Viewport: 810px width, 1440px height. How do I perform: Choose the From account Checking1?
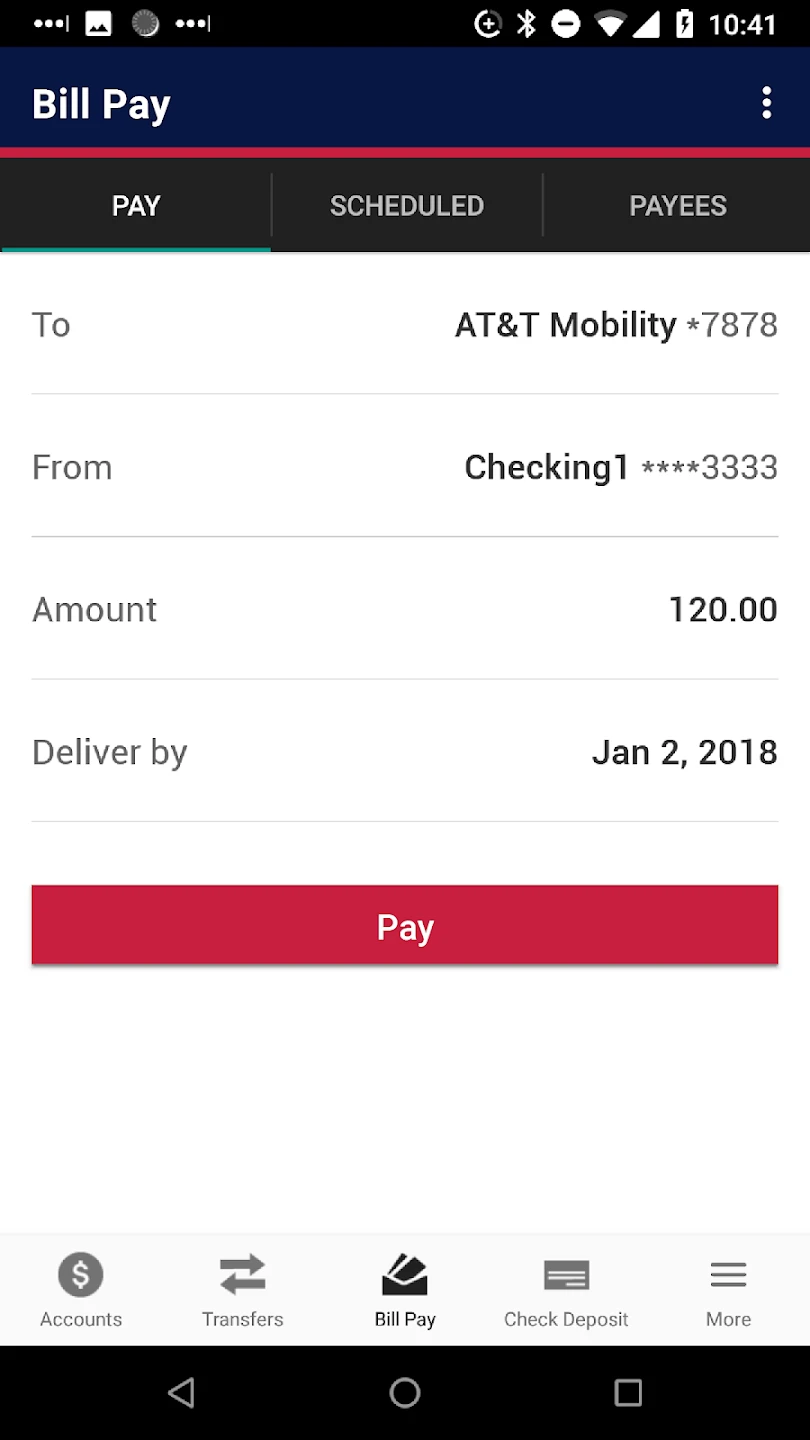tap(620, 467)
